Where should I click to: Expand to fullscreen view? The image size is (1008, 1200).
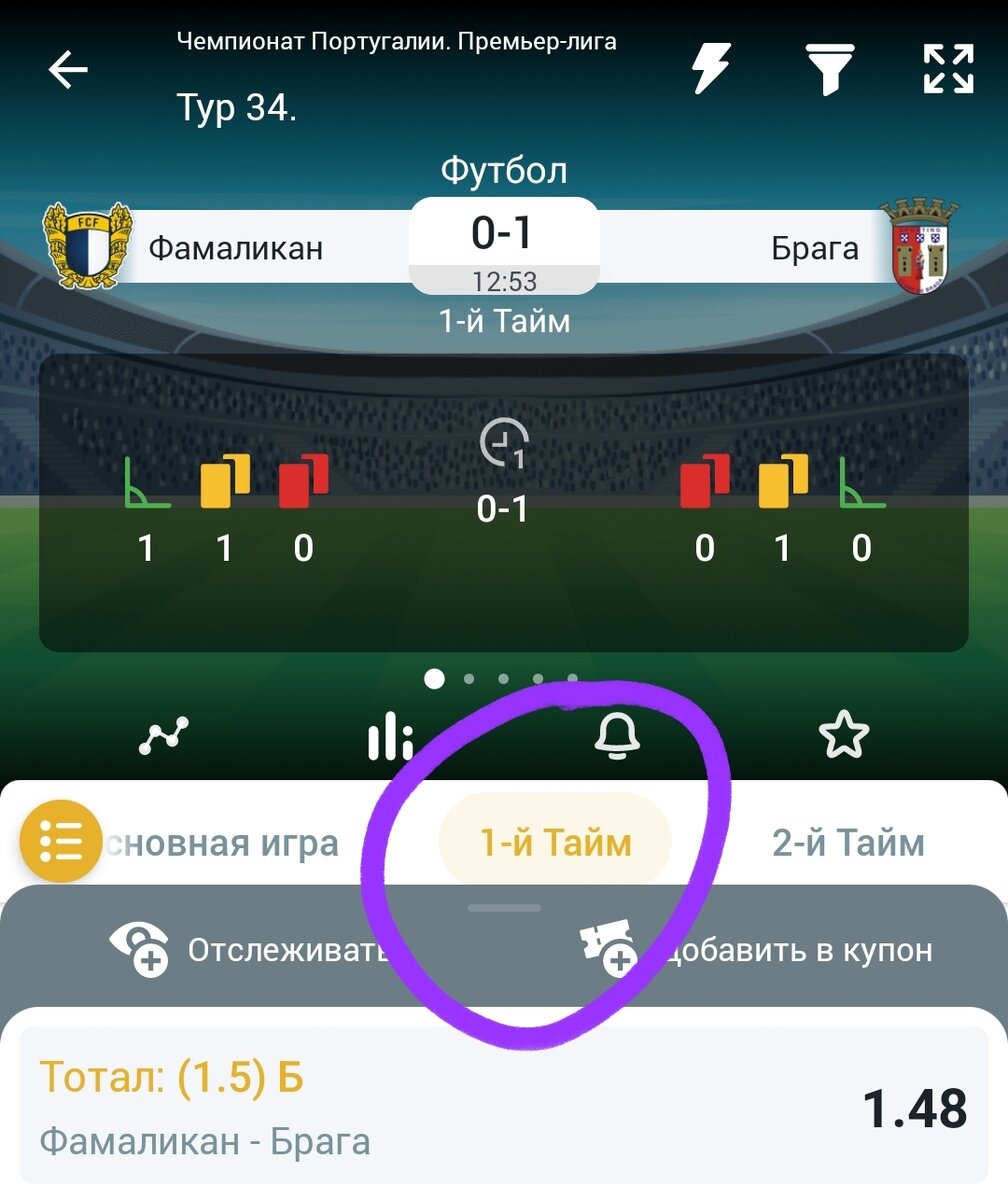(x=947, y=70)
